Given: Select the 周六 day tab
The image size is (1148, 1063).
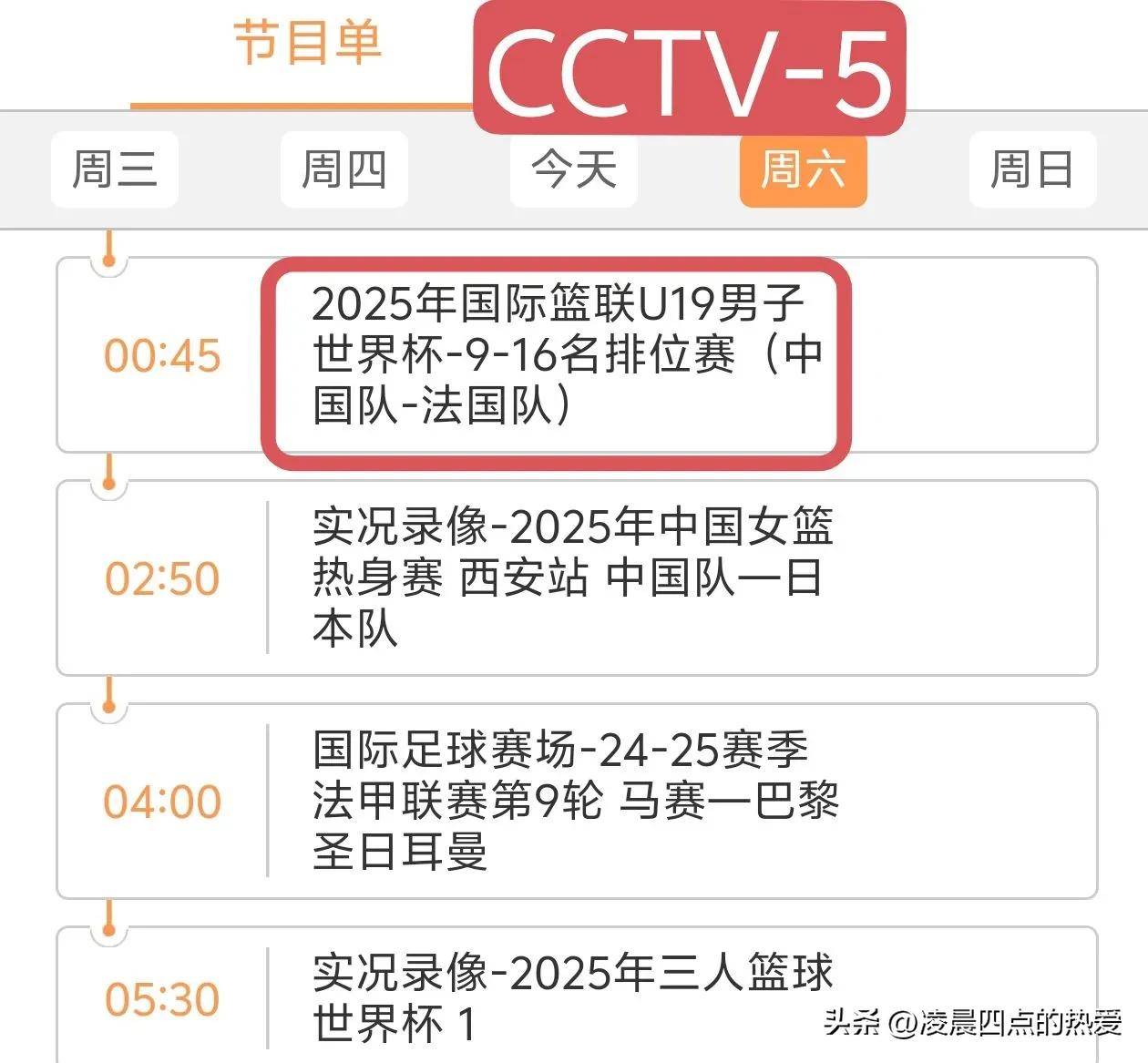Looking at the screenshot, I should point(803,169).
